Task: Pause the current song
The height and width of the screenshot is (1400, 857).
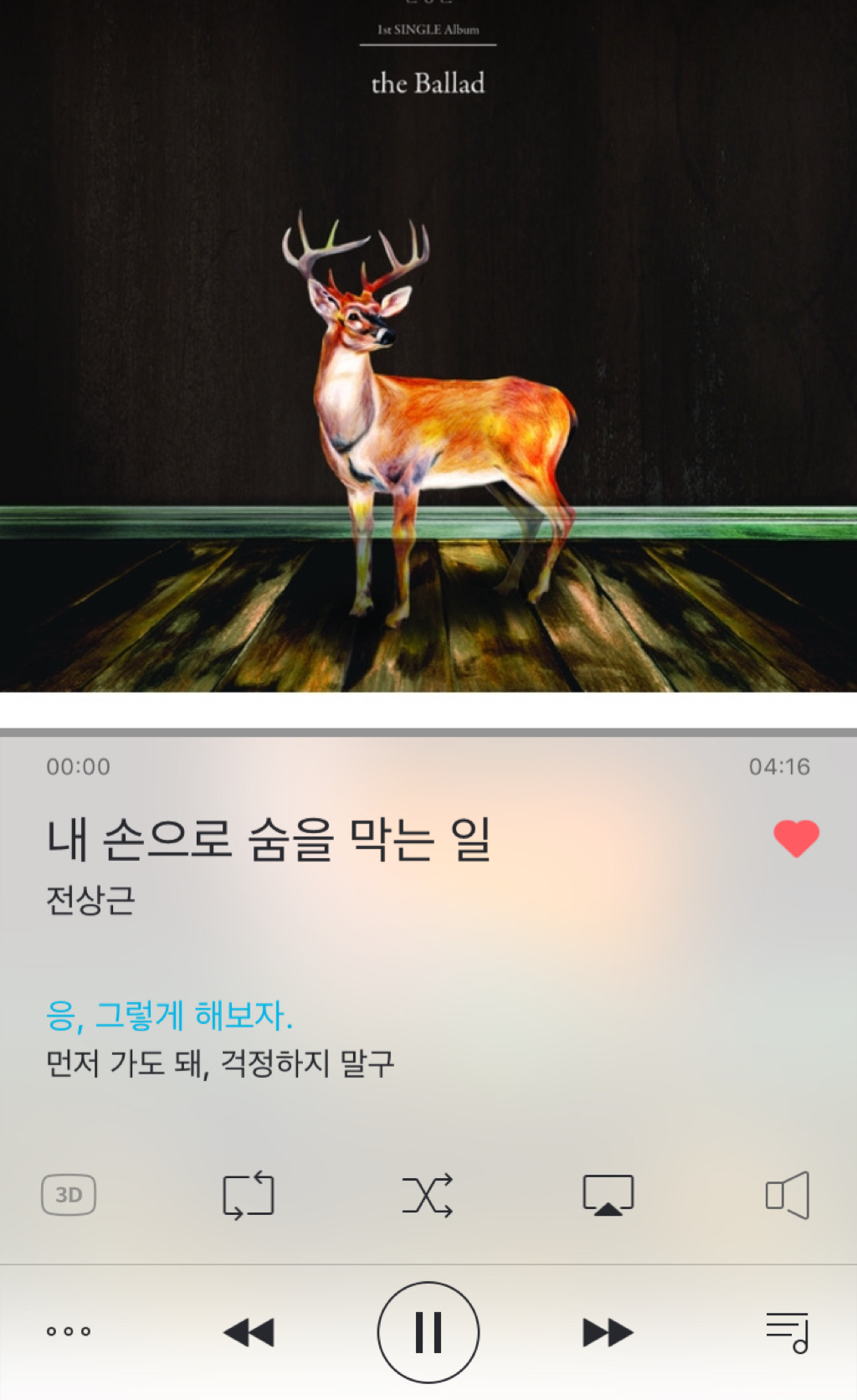Action: click(x=428, y=1332)
